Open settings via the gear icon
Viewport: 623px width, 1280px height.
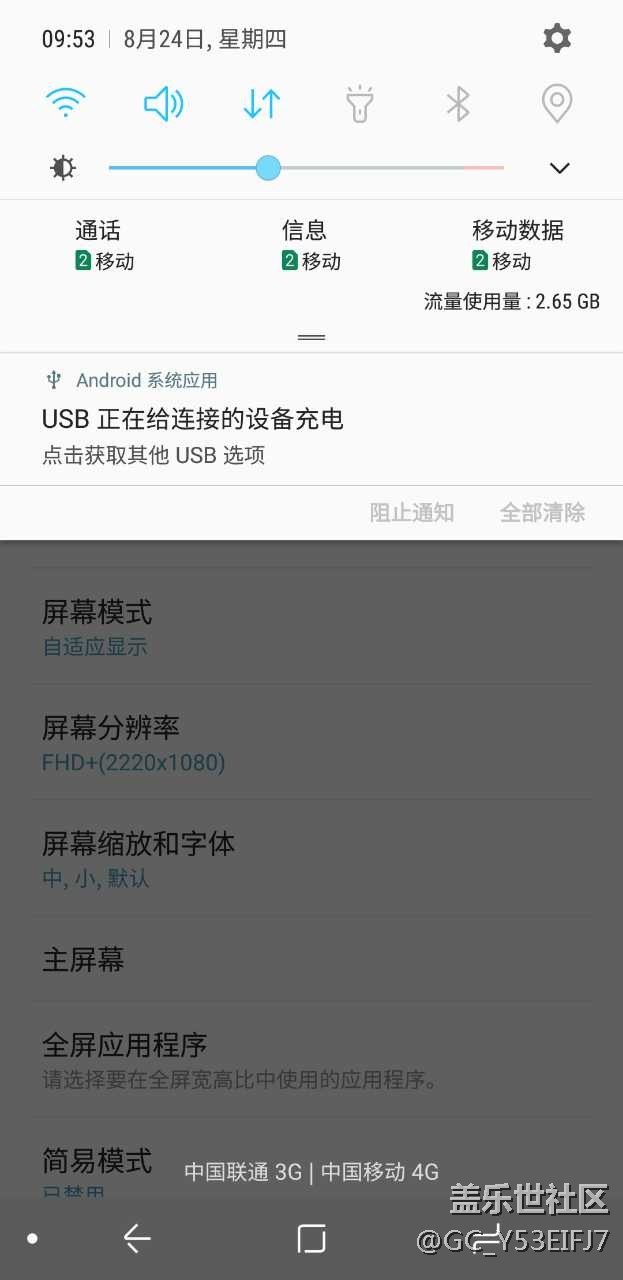coord(557,39)
